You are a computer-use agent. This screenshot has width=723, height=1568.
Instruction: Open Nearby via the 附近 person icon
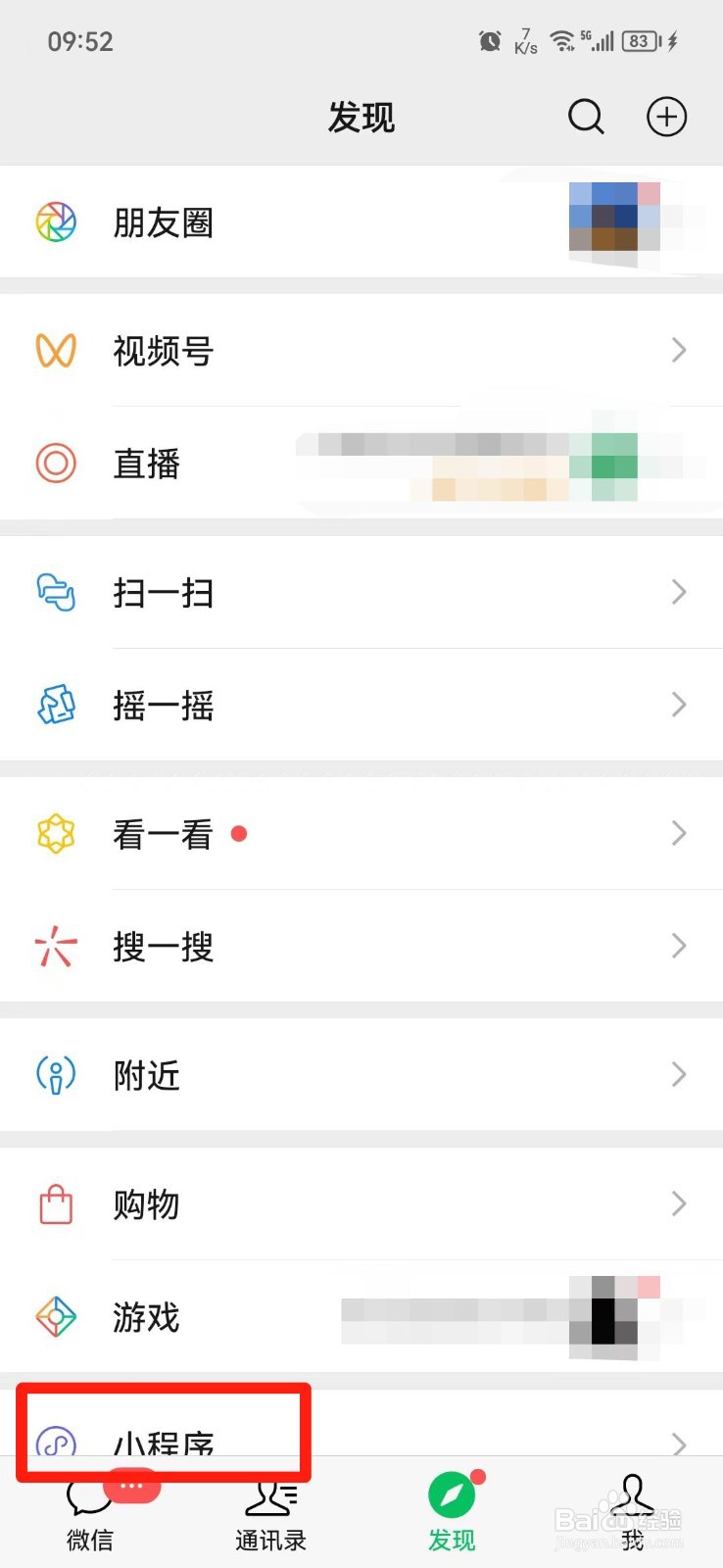click(x=56, y=1075)
